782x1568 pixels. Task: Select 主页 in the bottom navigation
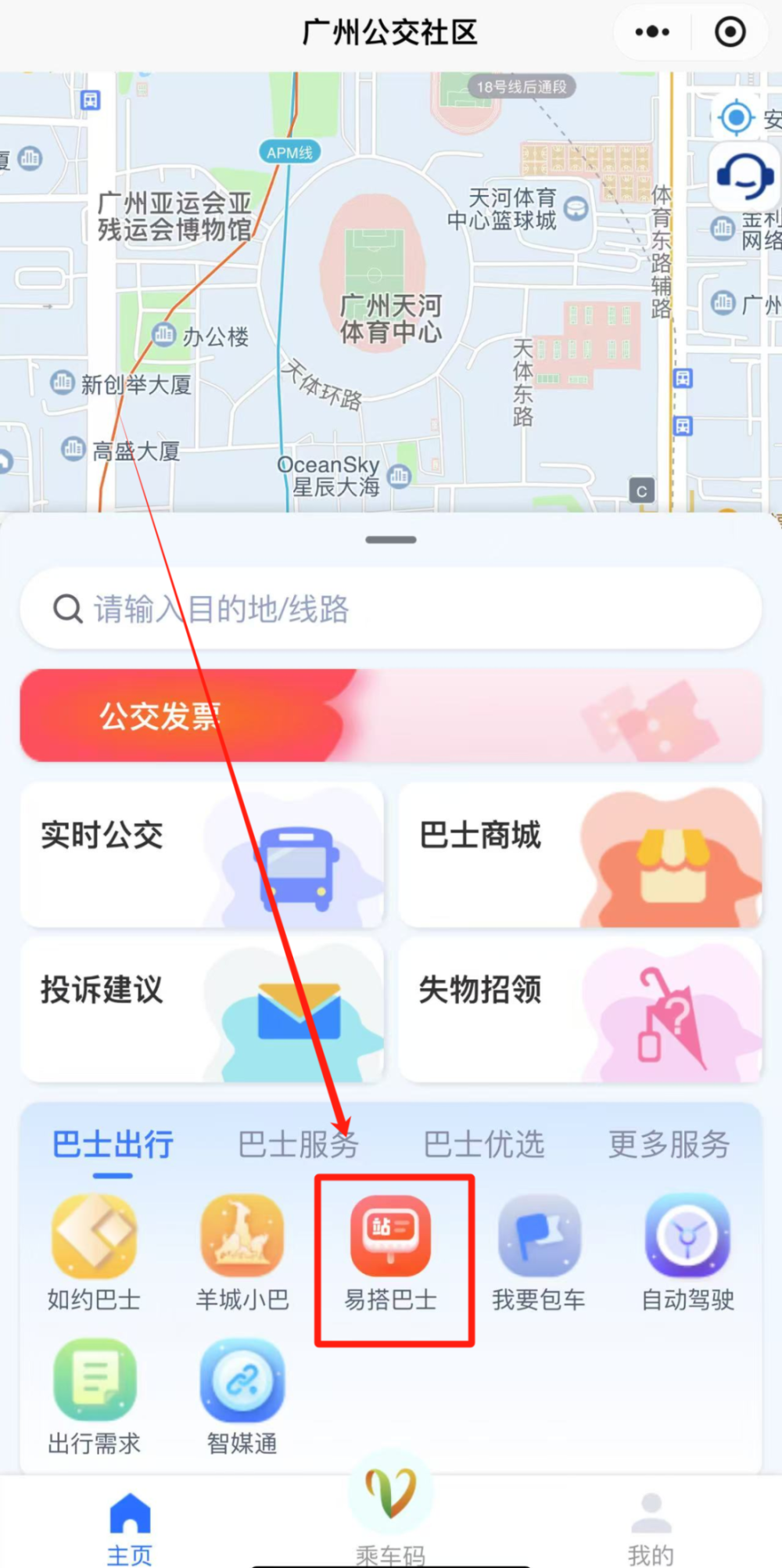[x=129, y=1518]
